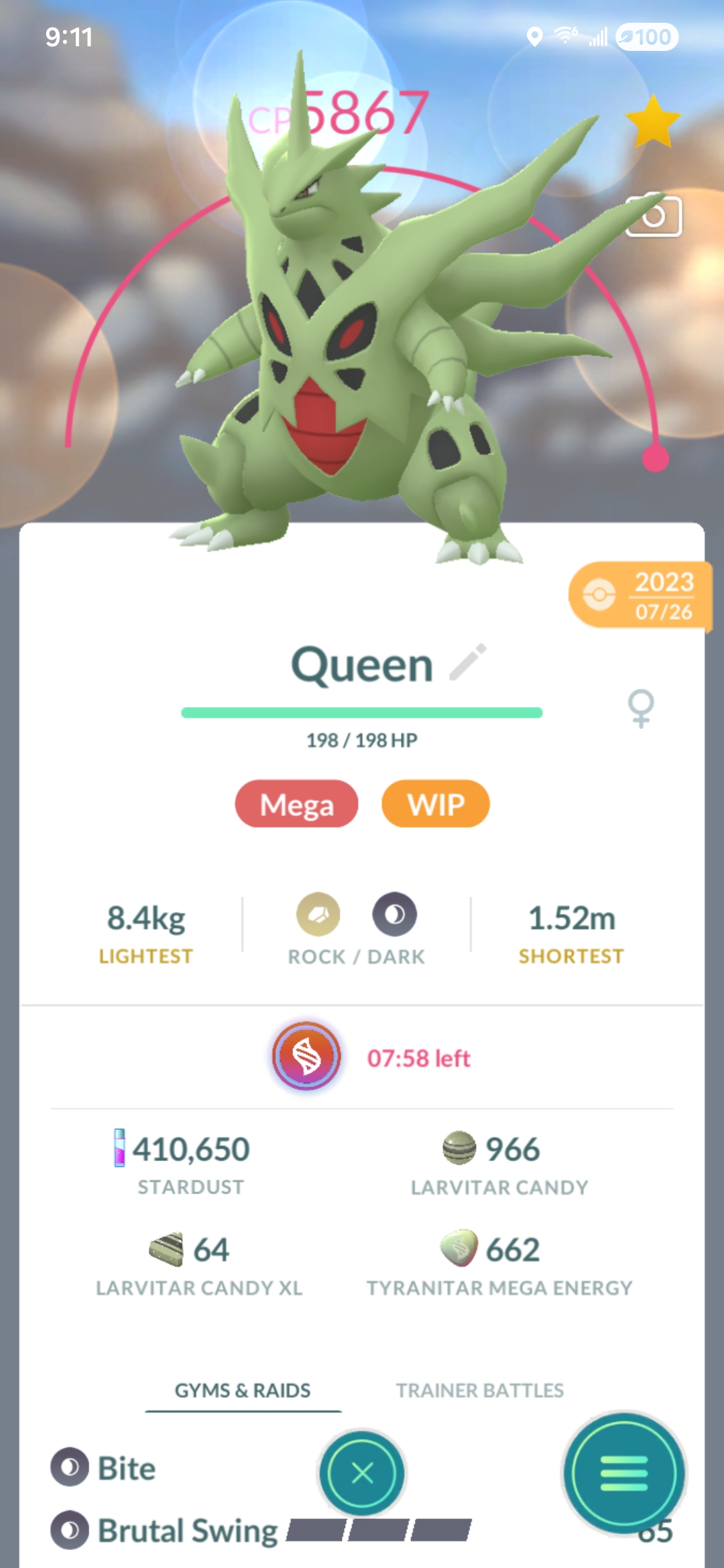The width and height of the screenshot is (724, 1568).
Task: Toggle the favorite star
Action: click(652, 123)
